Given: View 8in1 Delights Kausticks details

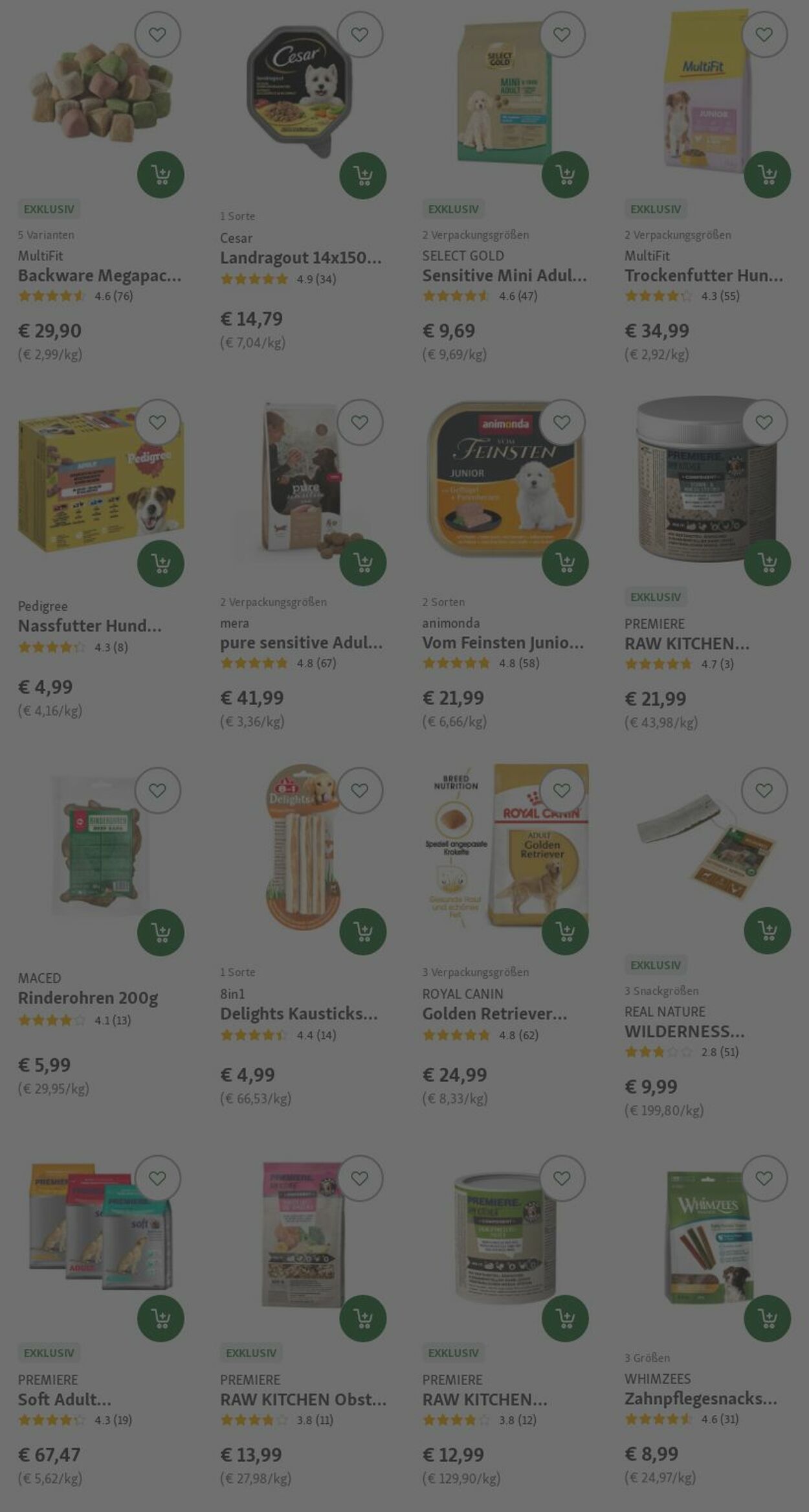Looking at the screenshot, I should [x=298, y=1014].
